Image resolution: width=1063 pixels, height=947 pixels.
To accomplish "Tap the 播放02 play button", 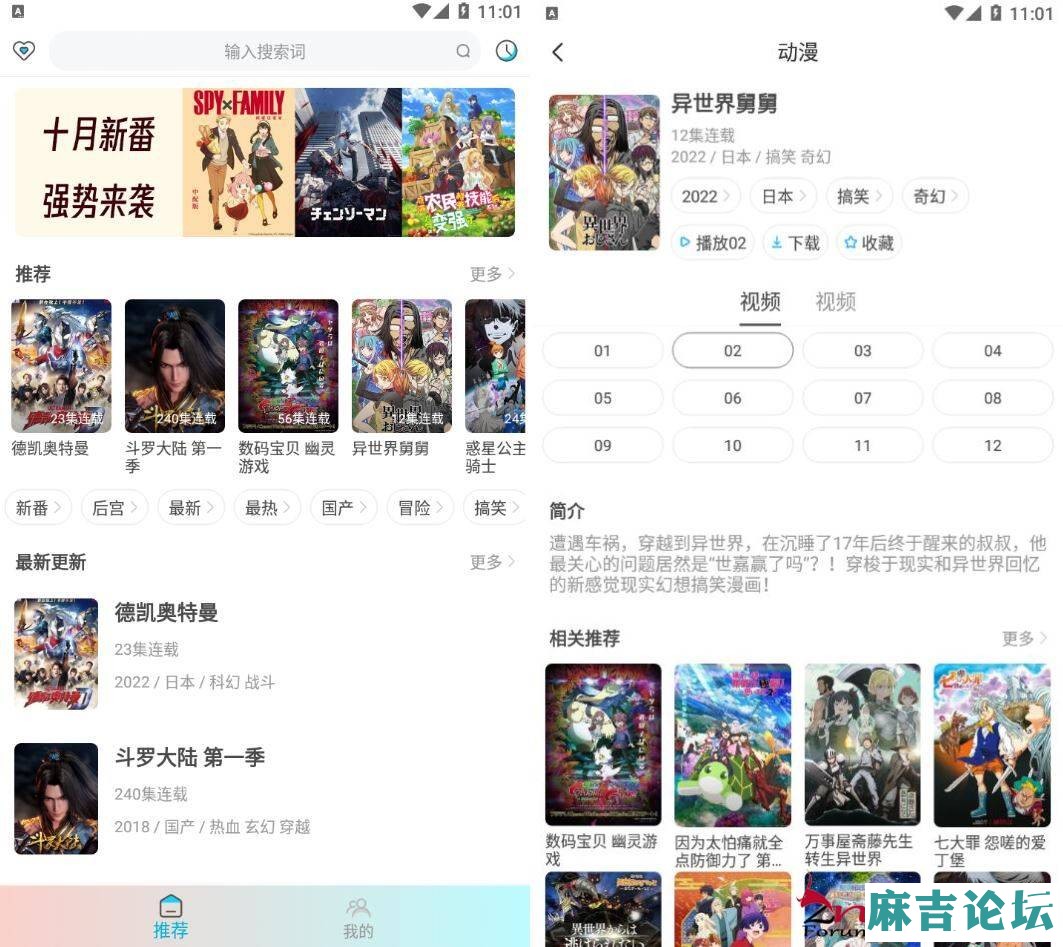I will 712,243.
